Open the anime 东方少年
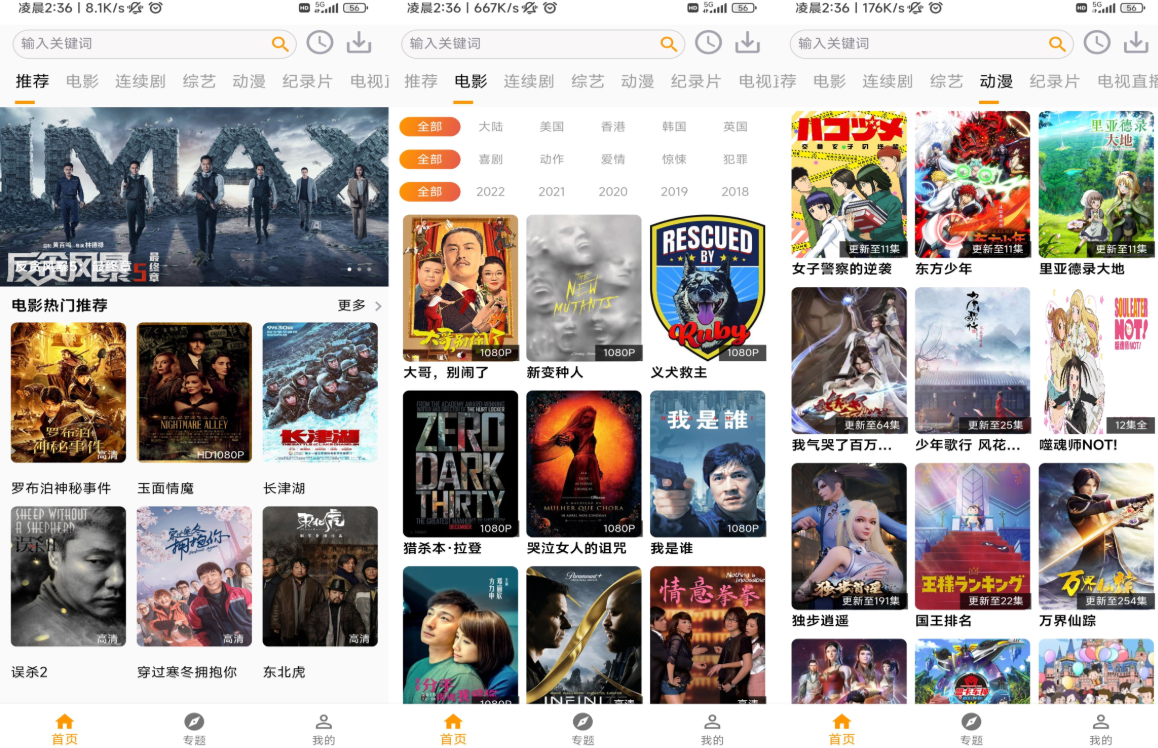The width and height of the screenshot is (1158, 748). 972,184
